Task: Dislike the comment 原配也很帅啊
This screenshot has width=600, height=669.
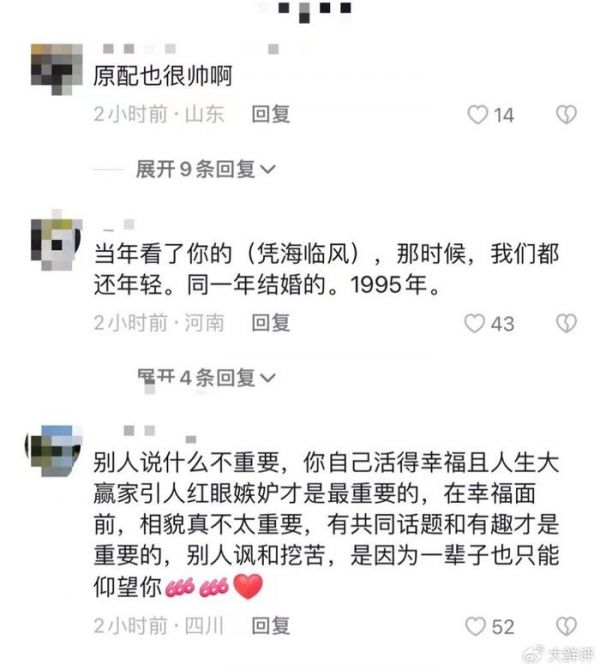Action: click(x=567, y=115)
